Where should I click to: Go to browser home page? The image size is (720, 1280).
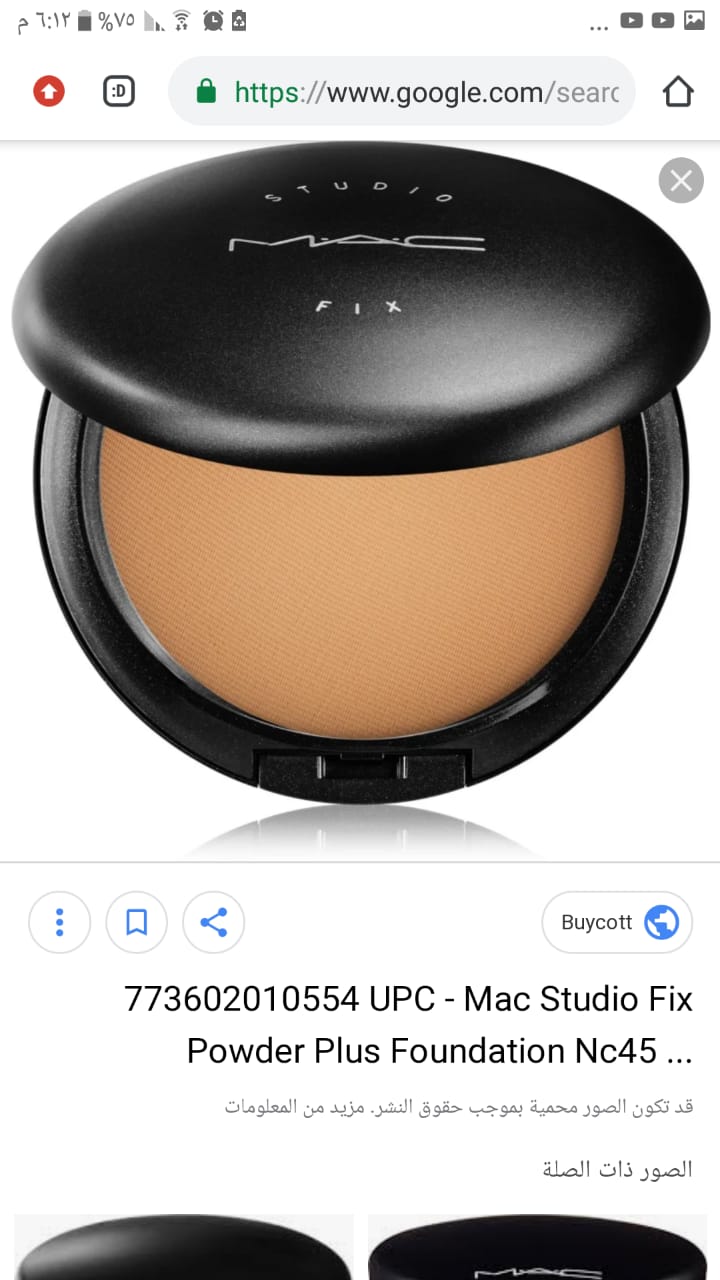tap(678, 92)
